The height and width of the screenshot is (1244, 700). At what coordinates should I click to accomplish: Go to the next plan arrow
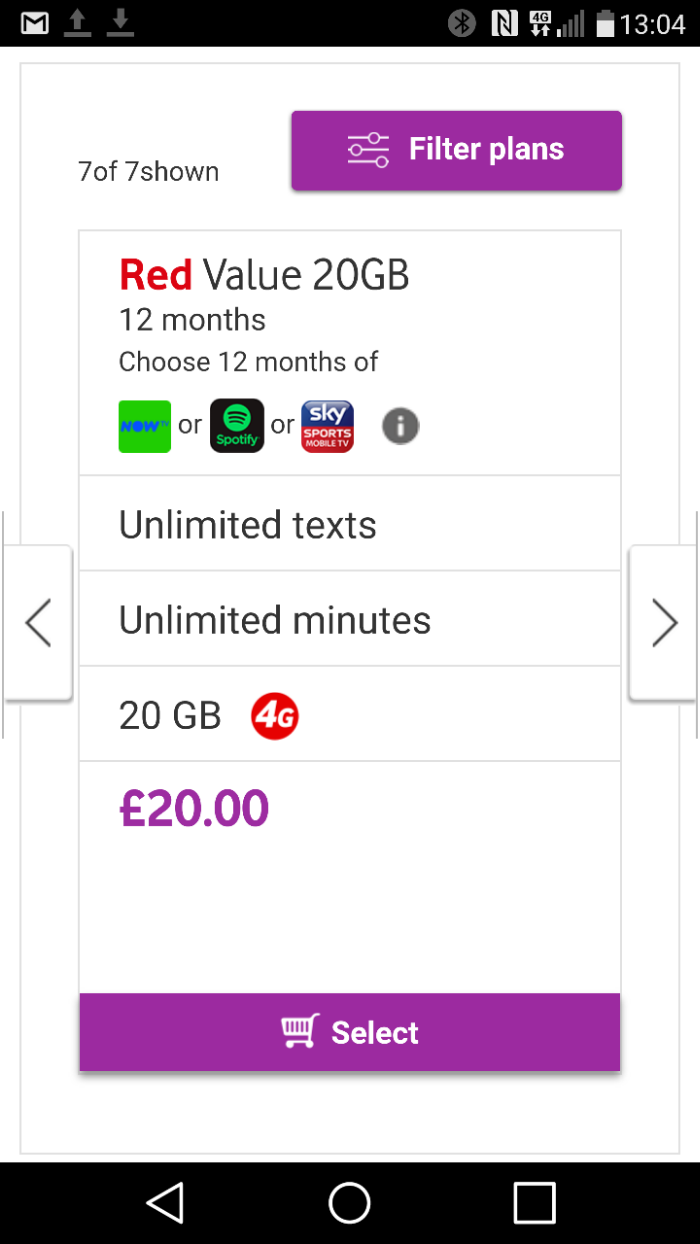click(664, 622)
